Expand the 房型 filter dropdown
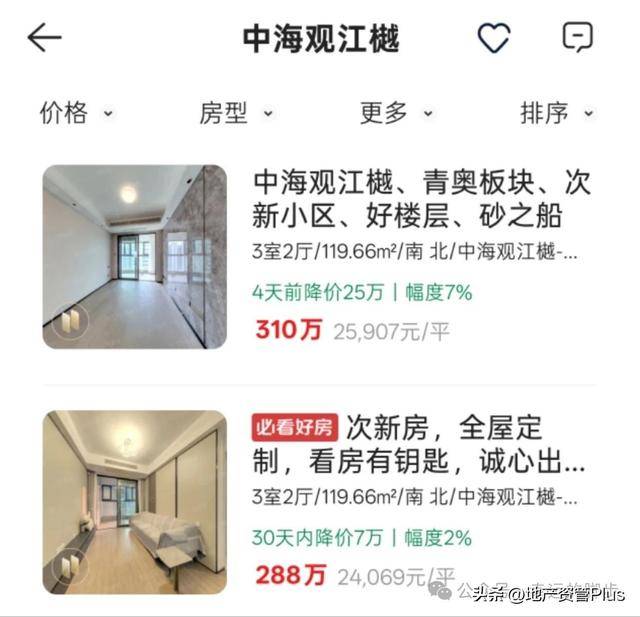This screenshot has height=617, width=640. pyautogui.click(x=236, y=113)
